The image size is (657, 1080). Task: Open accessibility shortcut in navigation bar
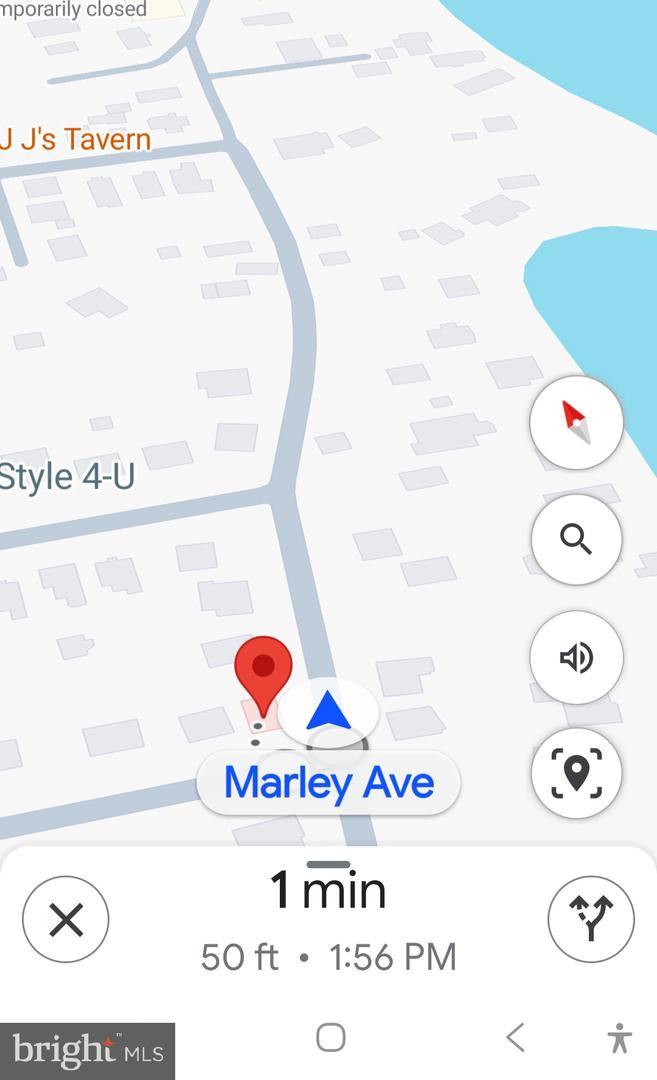click(x=619, y=1038)
